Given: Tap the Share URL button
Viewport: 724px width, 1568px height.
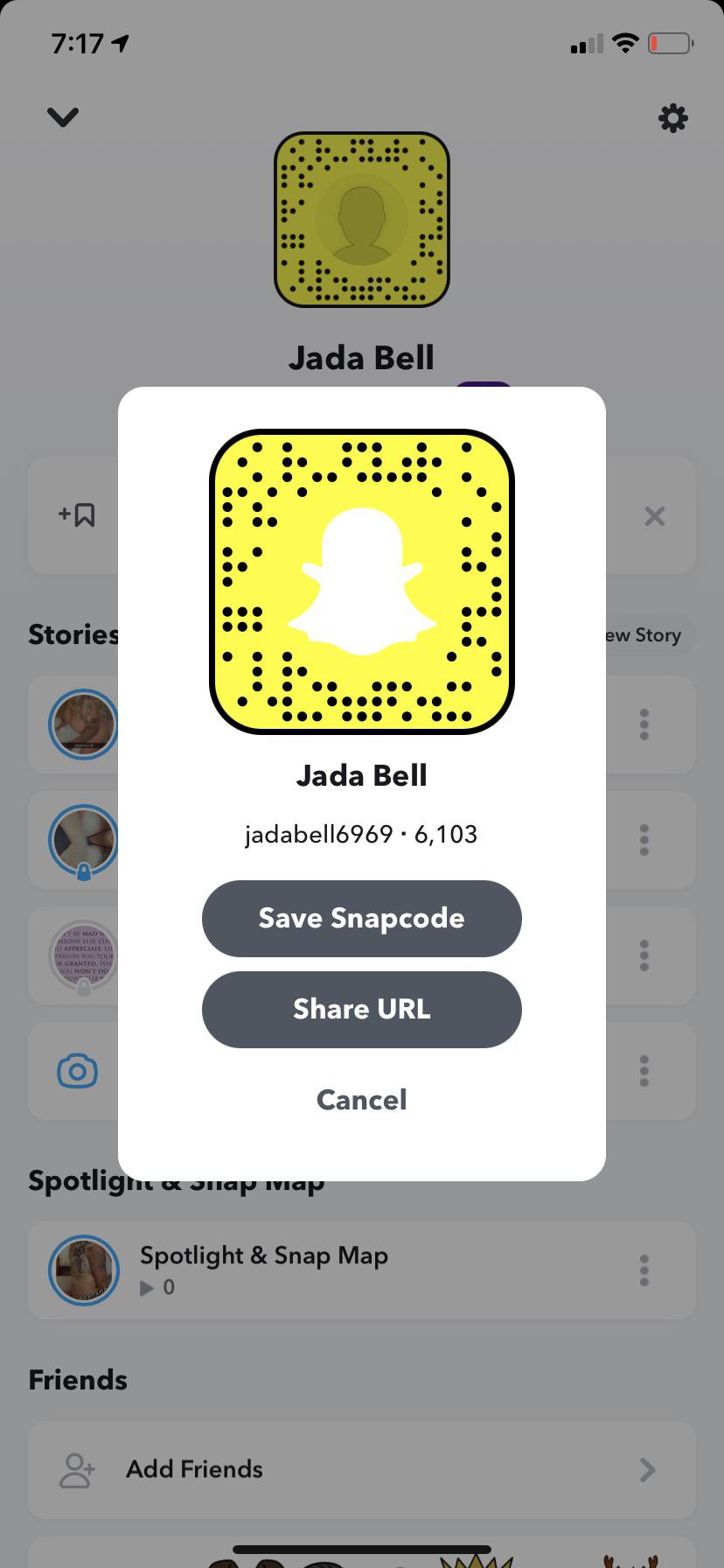Looking at the screenshot, I should [x=361, y=1009].
